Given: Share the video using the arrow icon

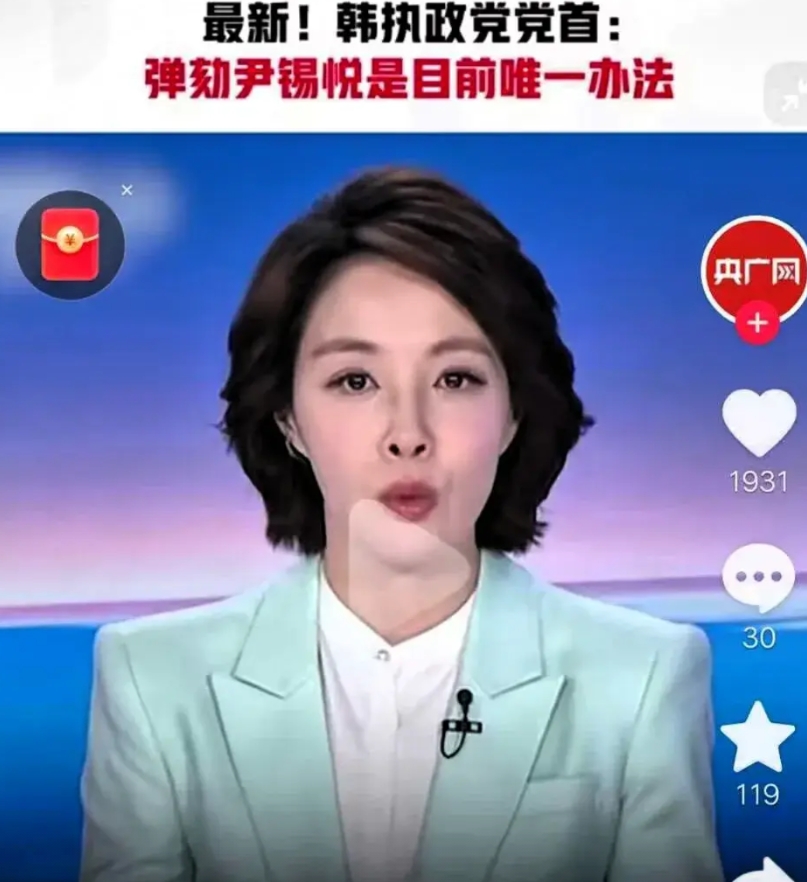Looking at the screenshot, I should coord(779,869).
